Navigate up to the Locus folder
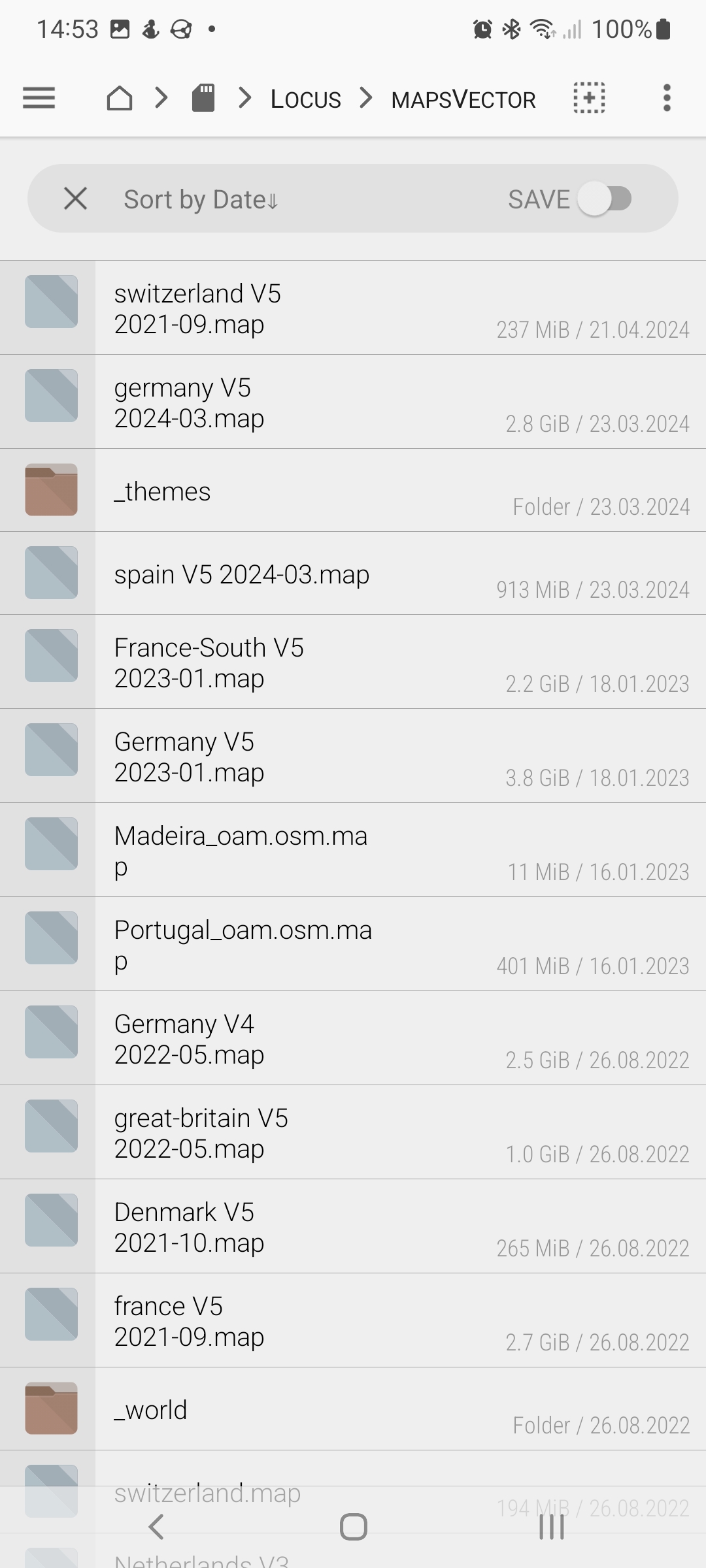 click(x=305, y=99)
